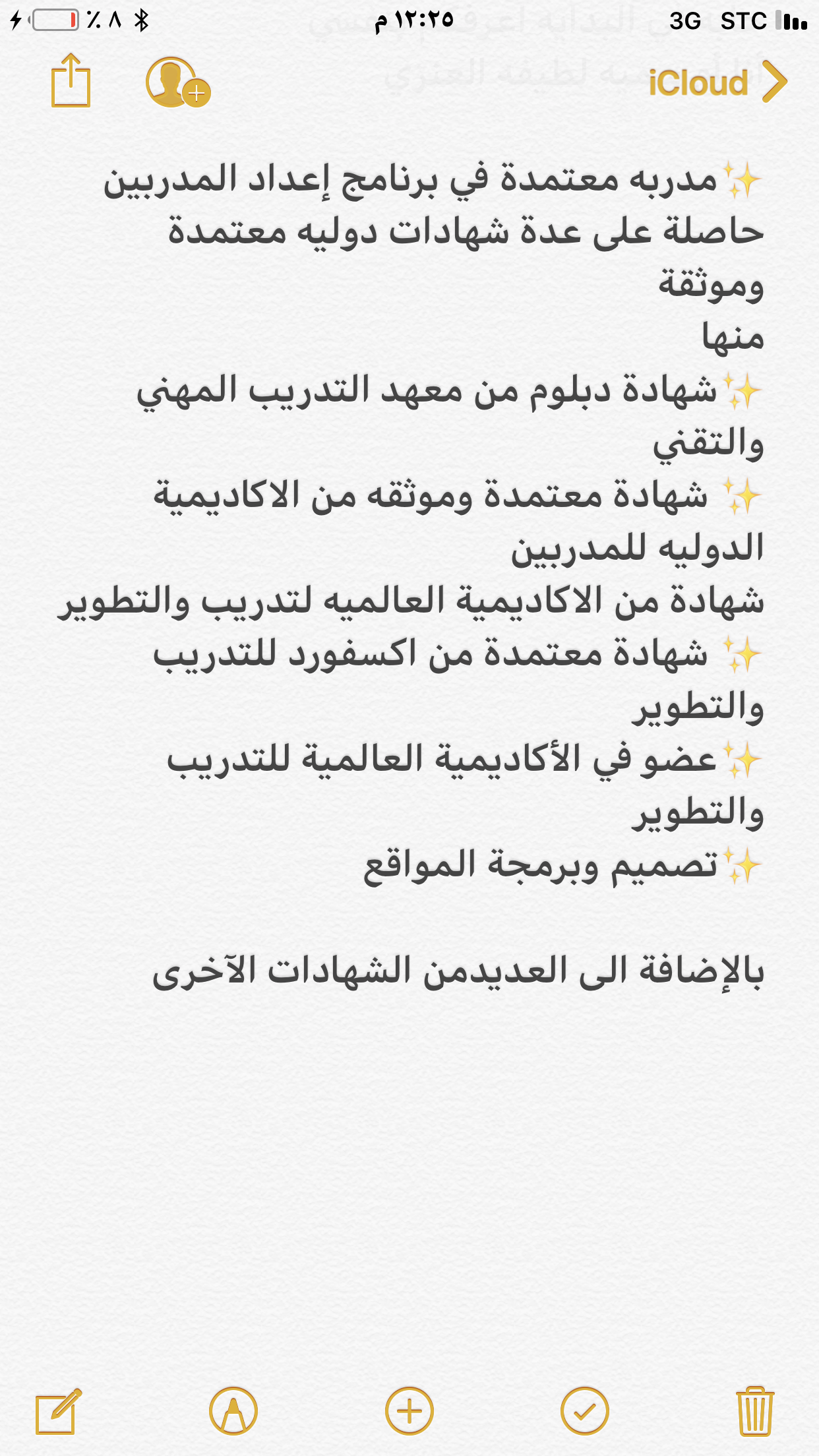Open the share sheet for this note
Screen dimensions: 819x1456
coord(71,80)
